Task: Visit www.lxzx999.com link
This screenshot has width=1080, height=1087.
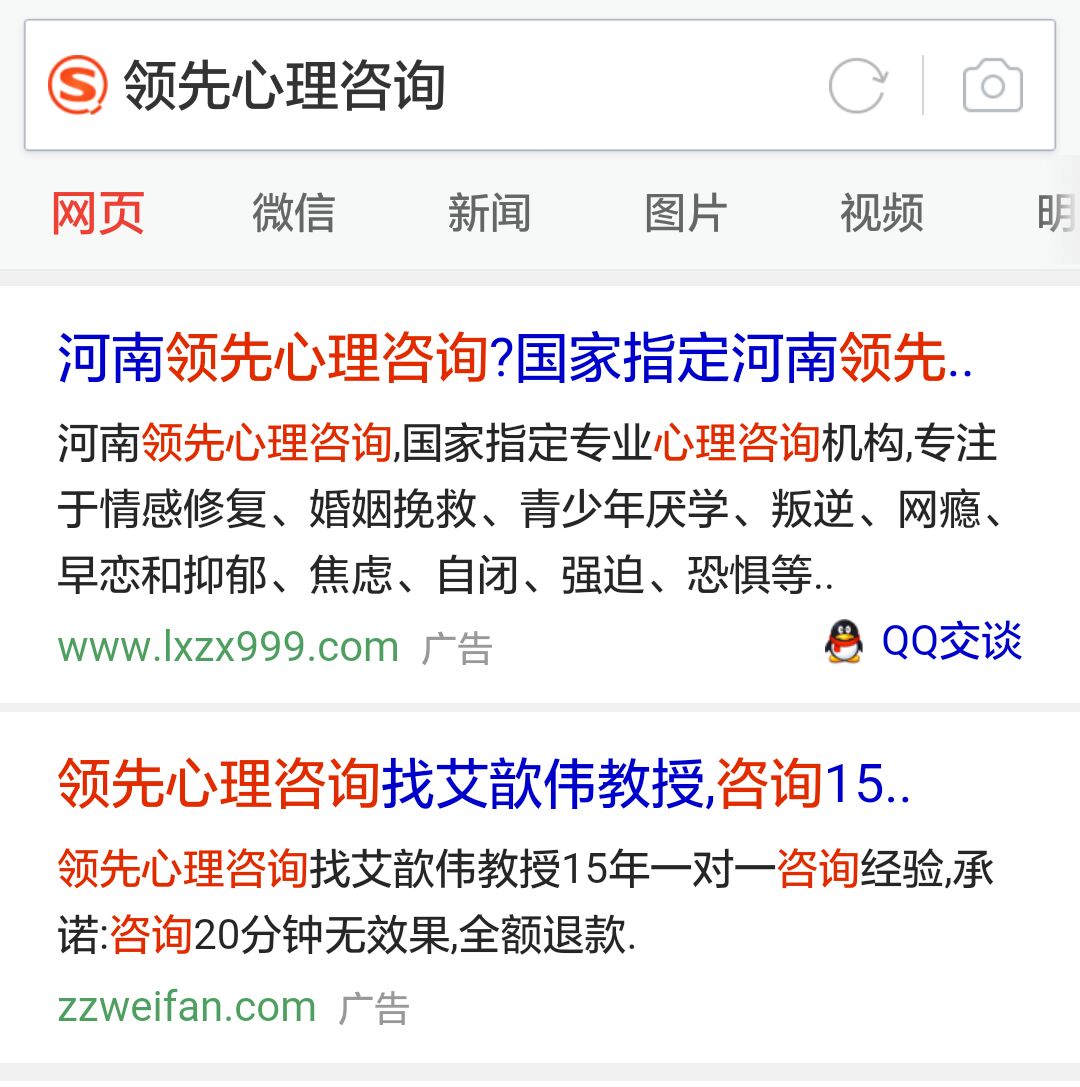Action: point(228,648)
